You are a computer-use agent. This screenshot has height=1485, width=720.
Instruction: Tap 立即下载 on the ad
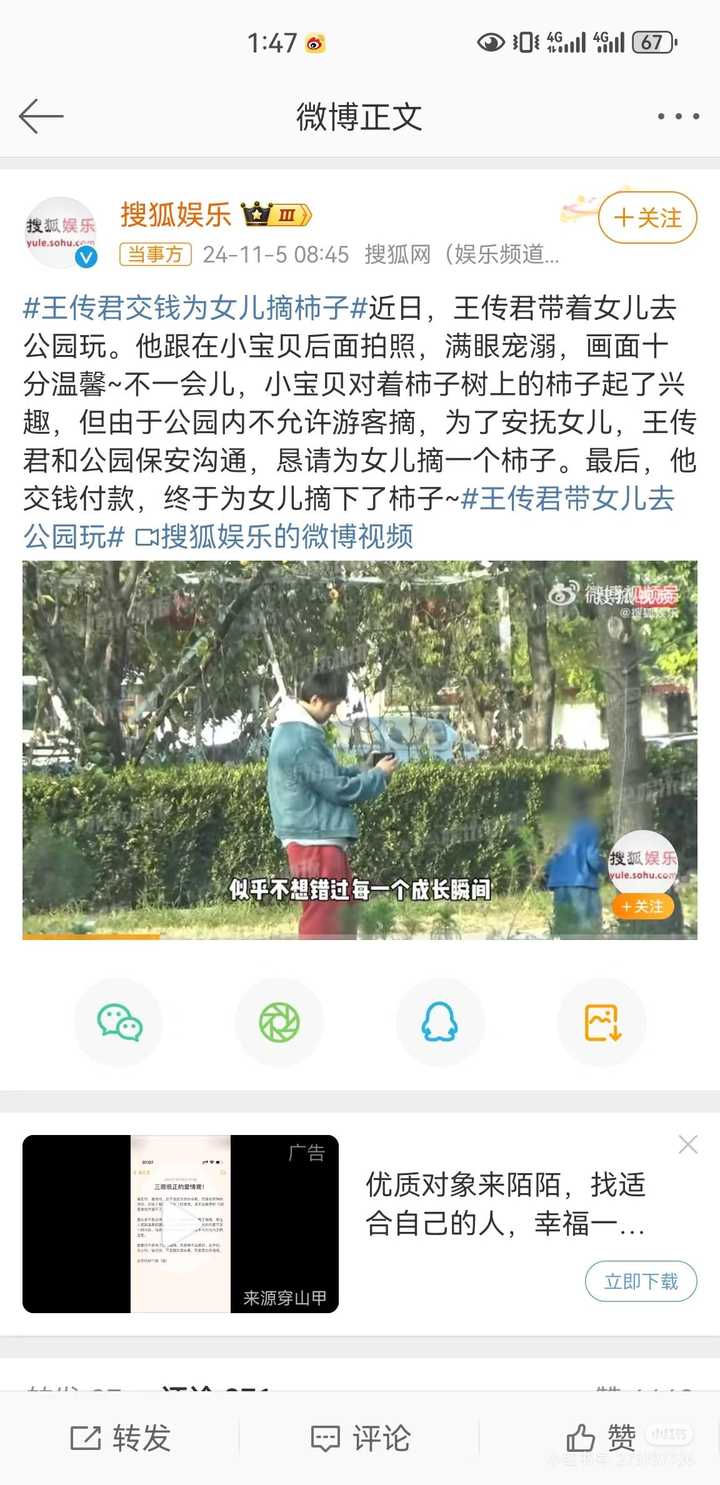[640, 1281]
